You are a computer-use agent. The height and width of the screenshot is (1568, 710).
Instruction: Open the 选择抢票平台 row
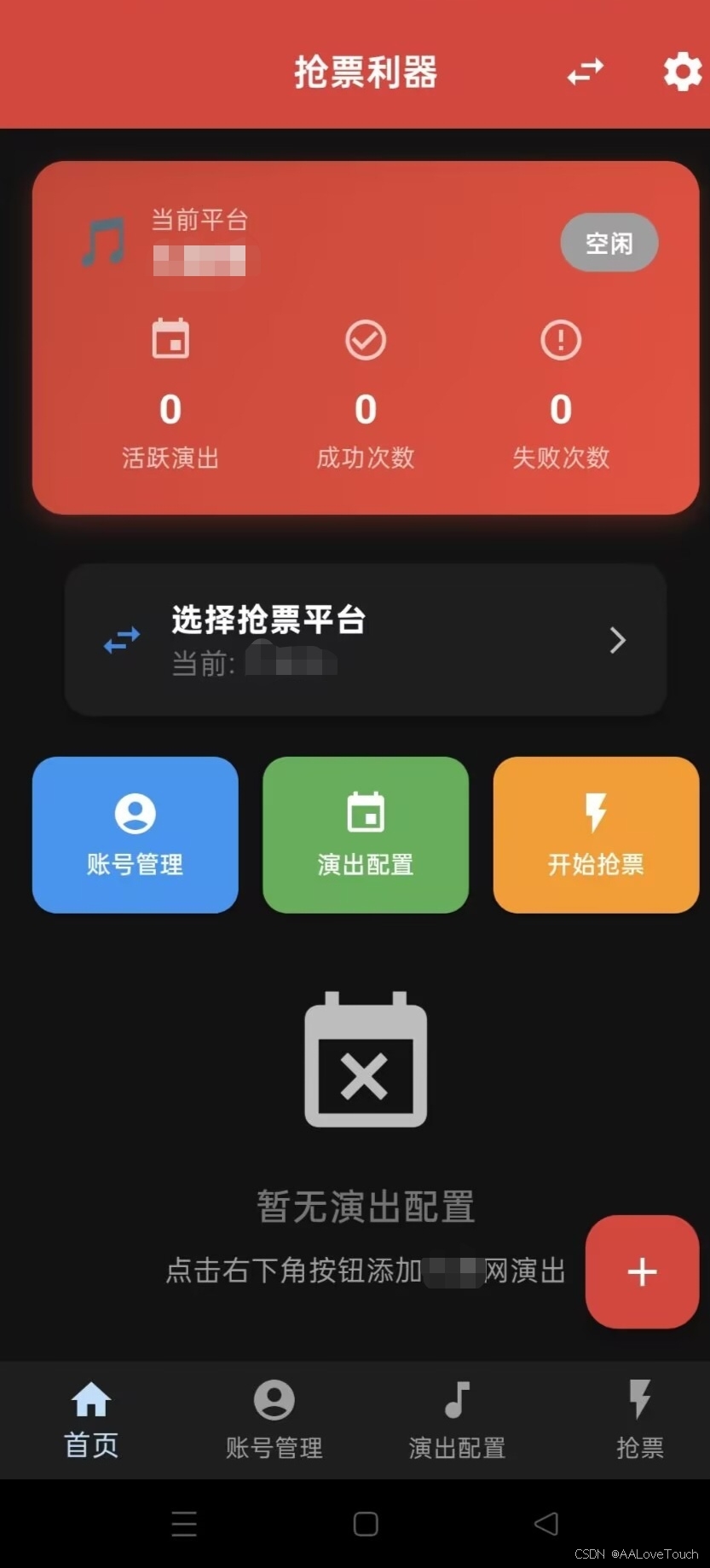tap(366, 640)
